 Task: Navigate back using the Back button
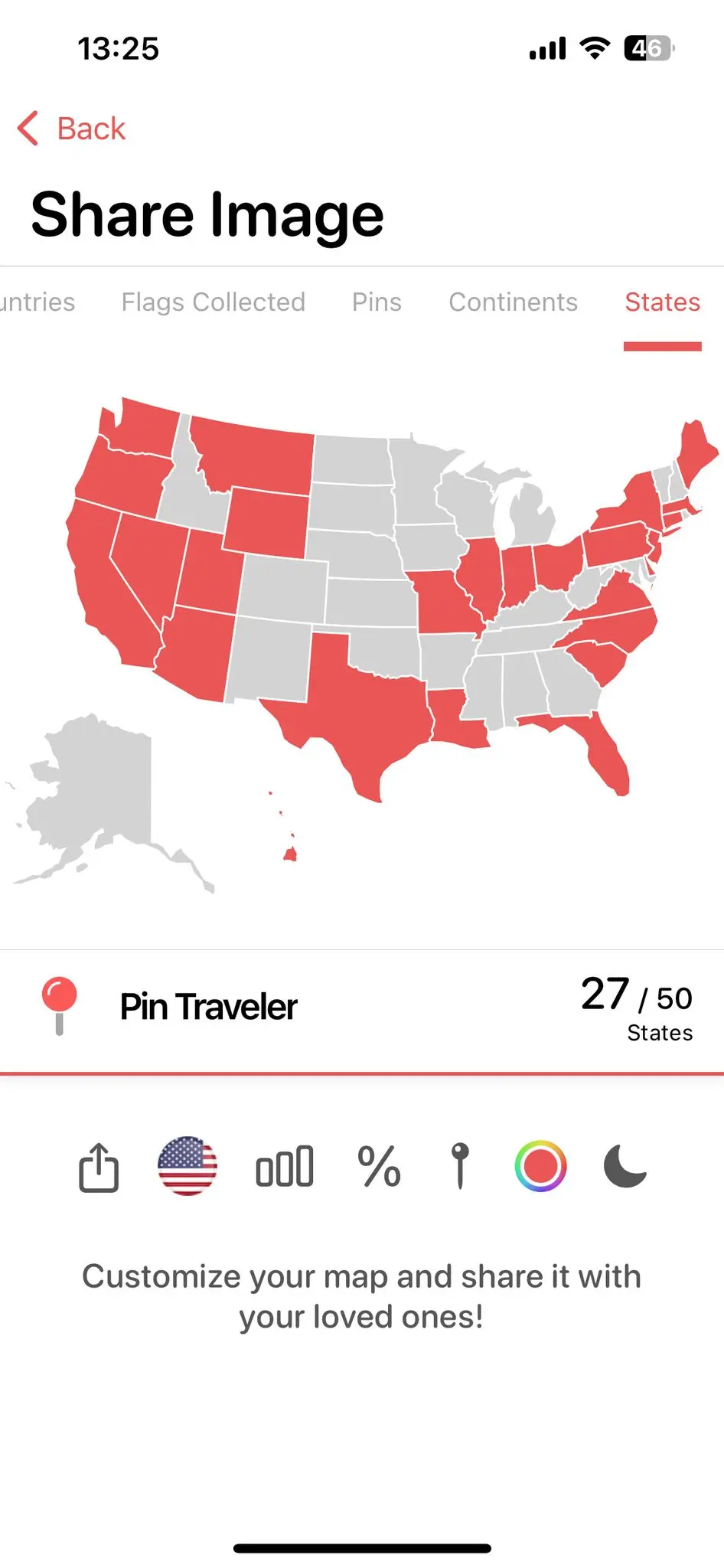(x=71, y=127)
